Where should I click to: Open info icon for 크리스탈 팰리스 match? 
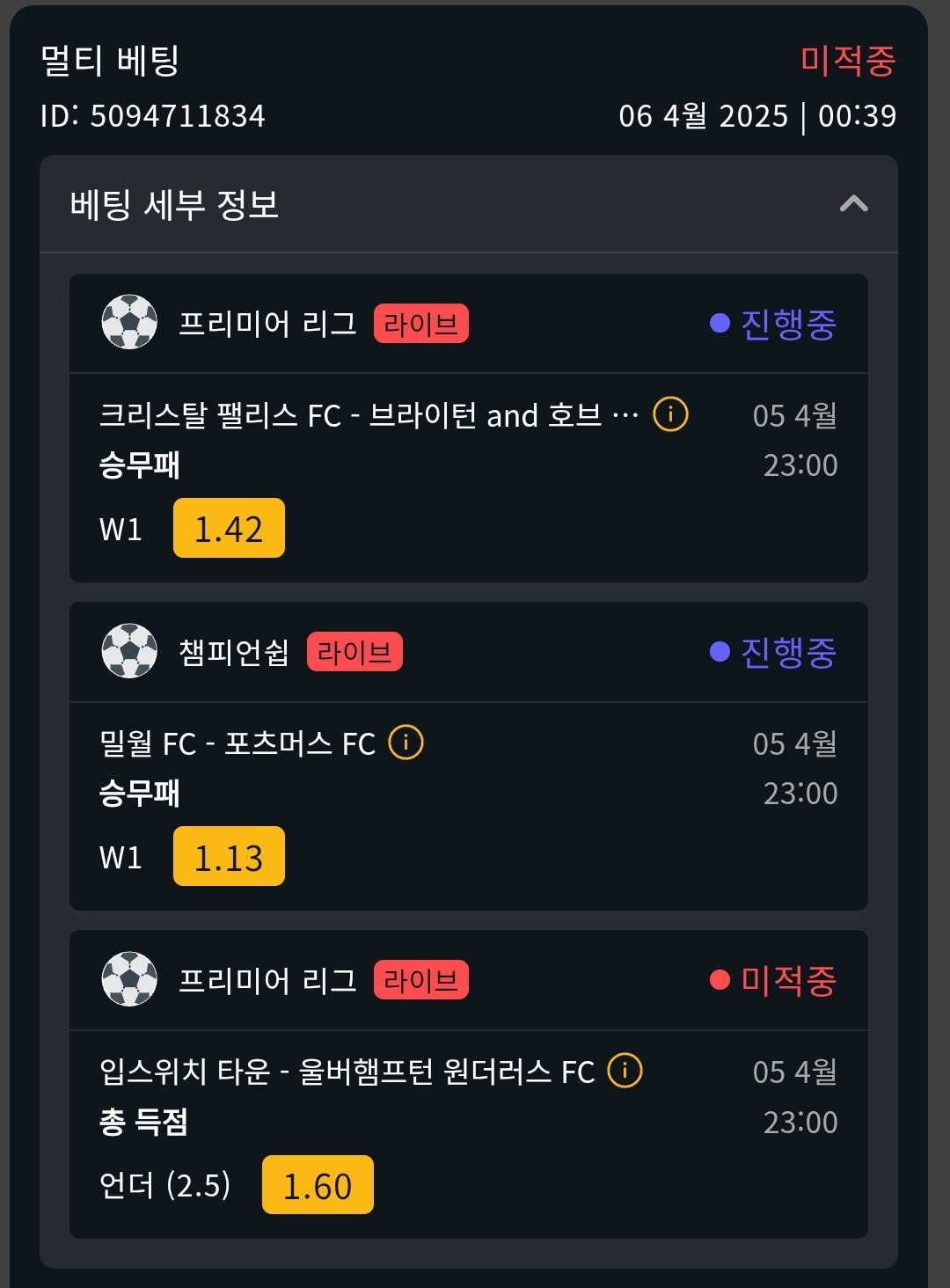[670, 413]
